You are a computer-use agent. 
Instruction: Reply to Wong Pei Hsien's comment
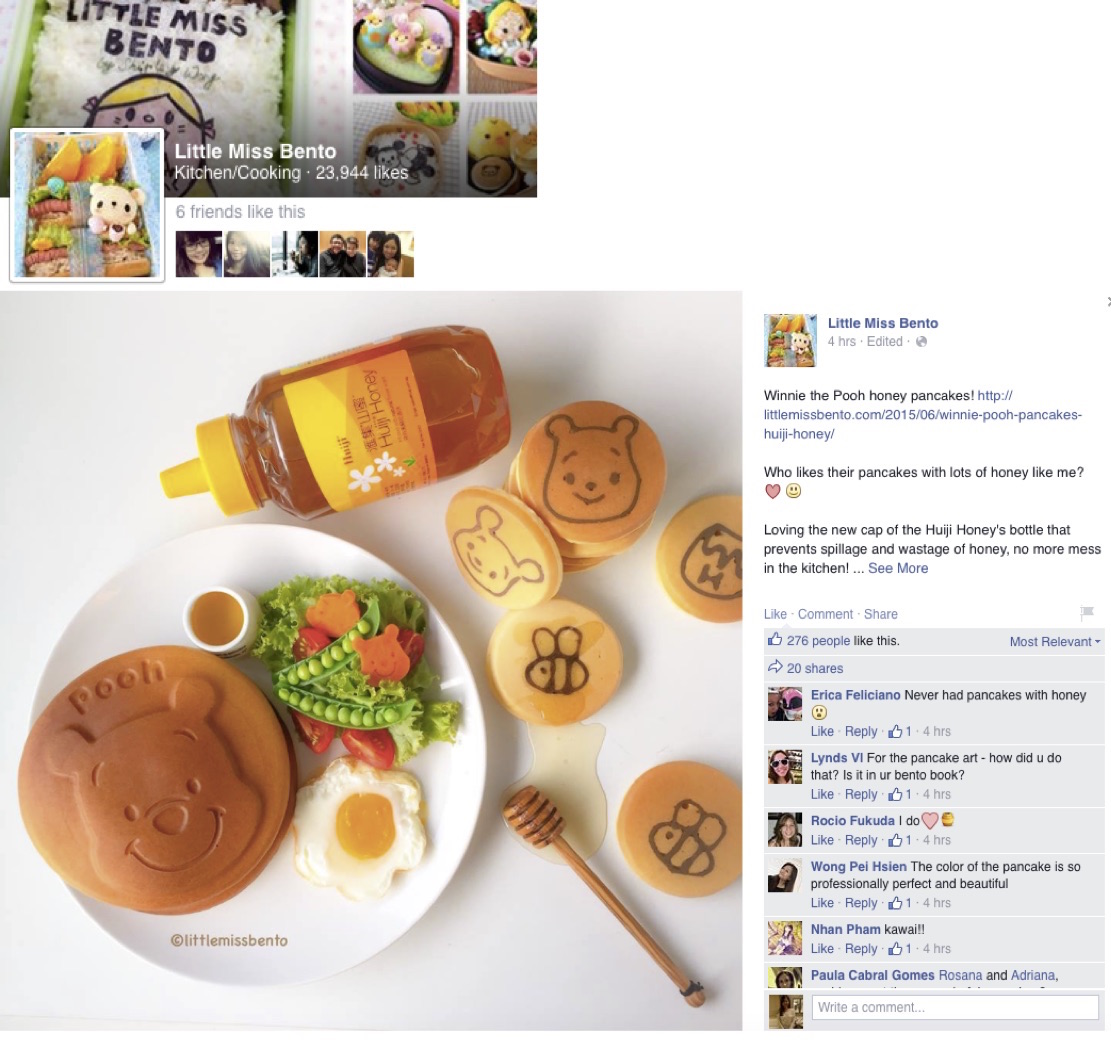pyautogui.click(x=861, y=903)
